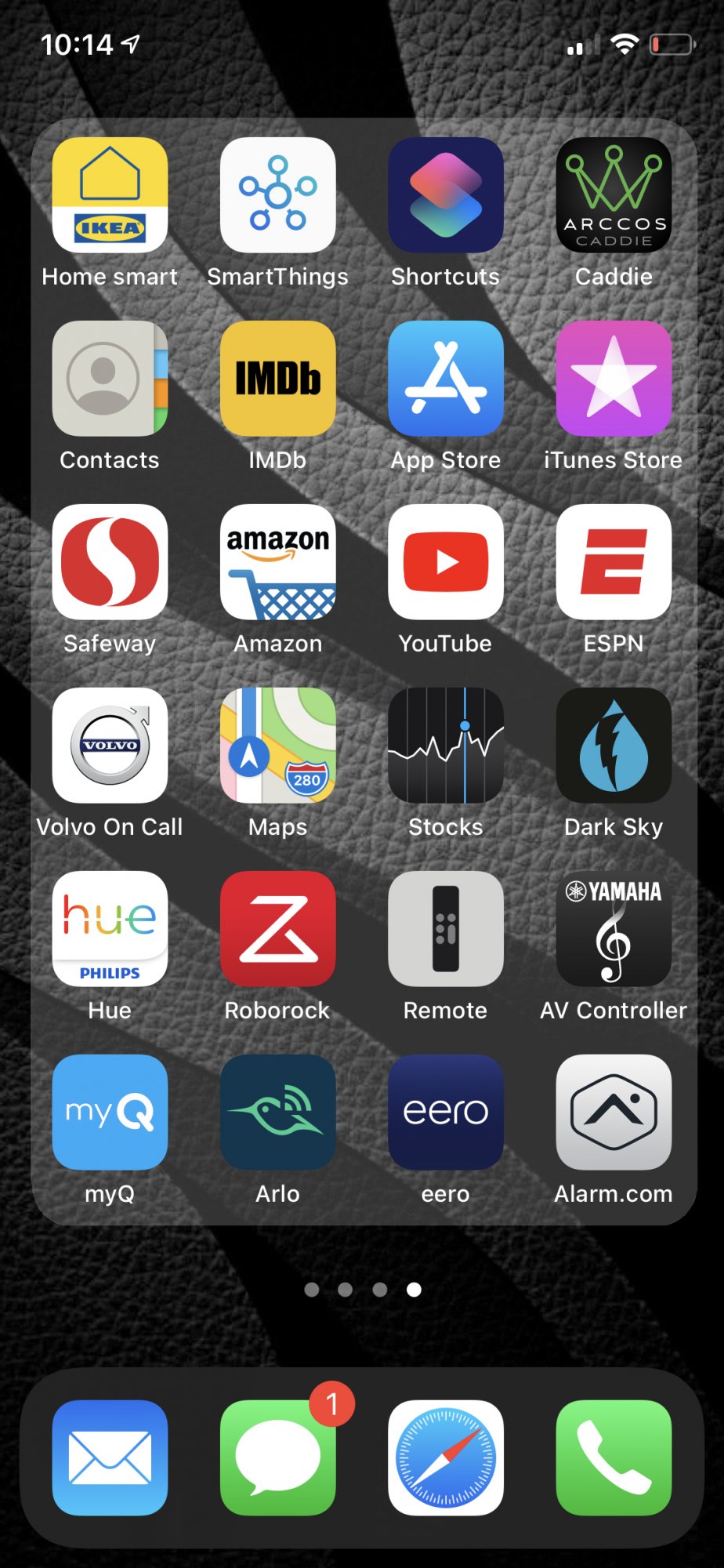Launch iTunes Store

pos(613,379)
